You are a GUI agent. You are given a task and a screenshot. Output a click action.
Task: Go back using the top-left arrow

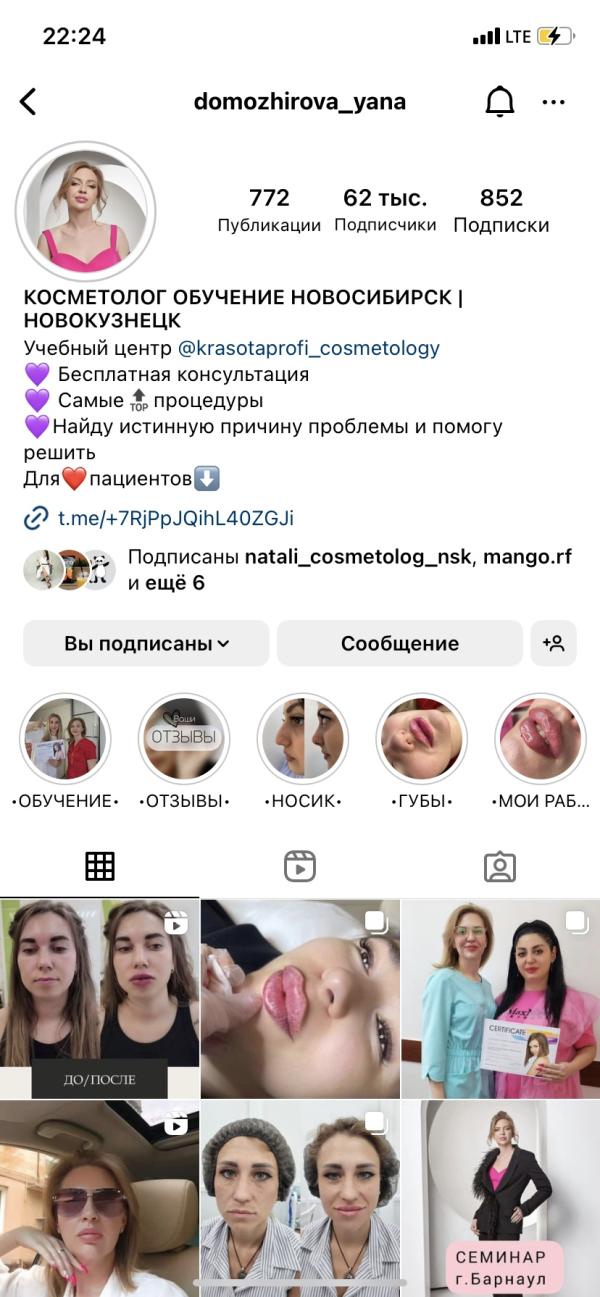28,101
